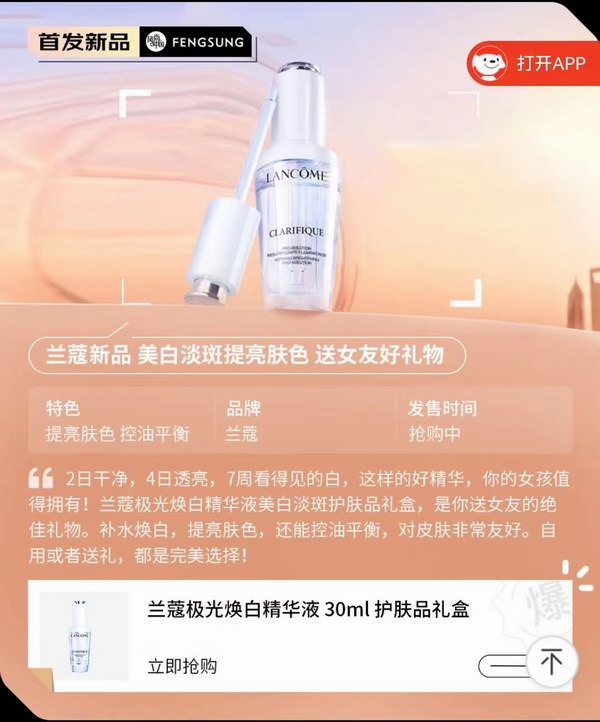600x722 pixels.
Task: Tap the 打开APP button
Action: click(x=530, y=63)
